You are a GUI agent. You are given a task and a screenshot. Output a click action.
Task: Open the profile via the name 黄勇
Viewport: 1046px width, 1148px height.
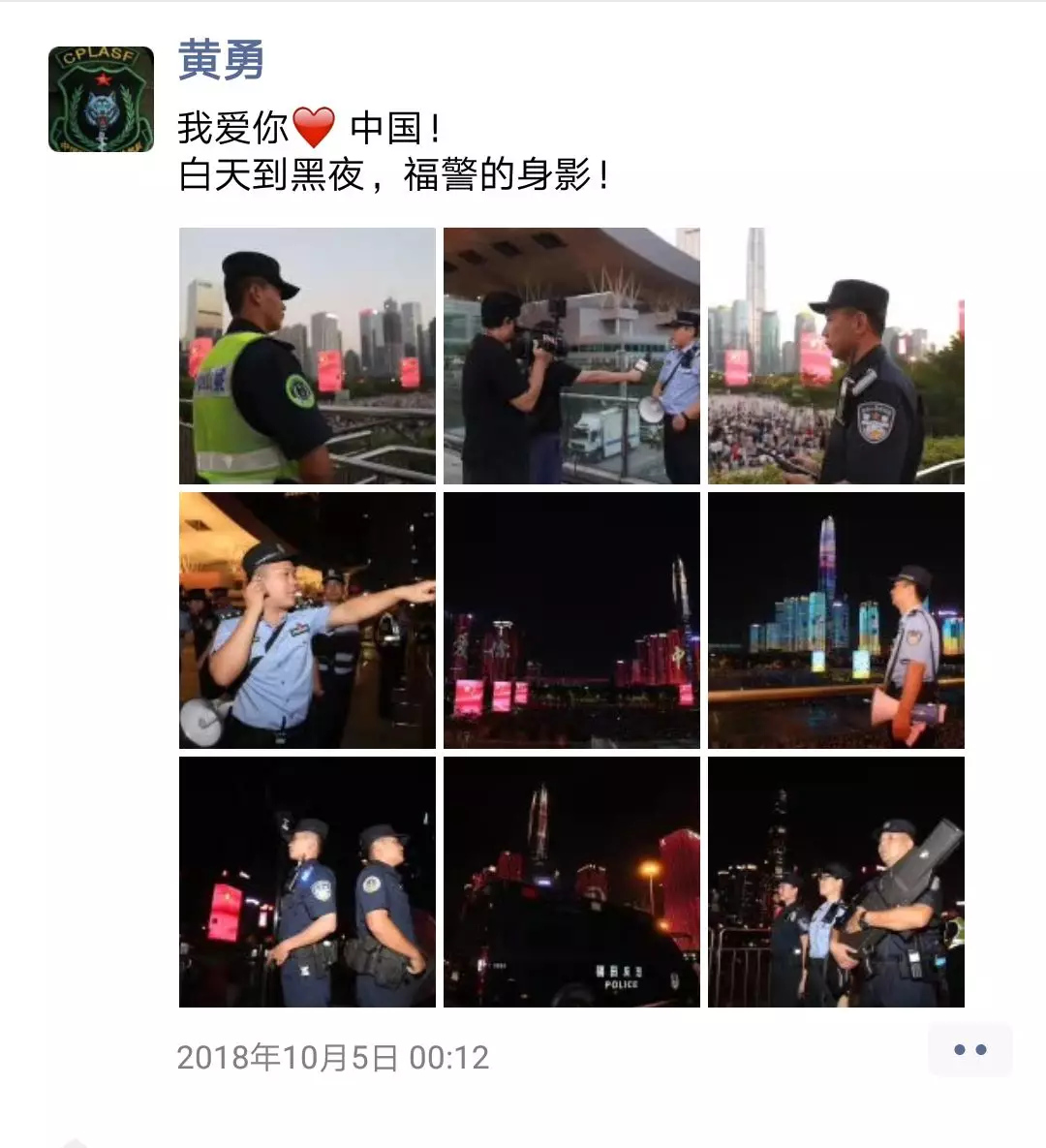[x=221, y=61]
